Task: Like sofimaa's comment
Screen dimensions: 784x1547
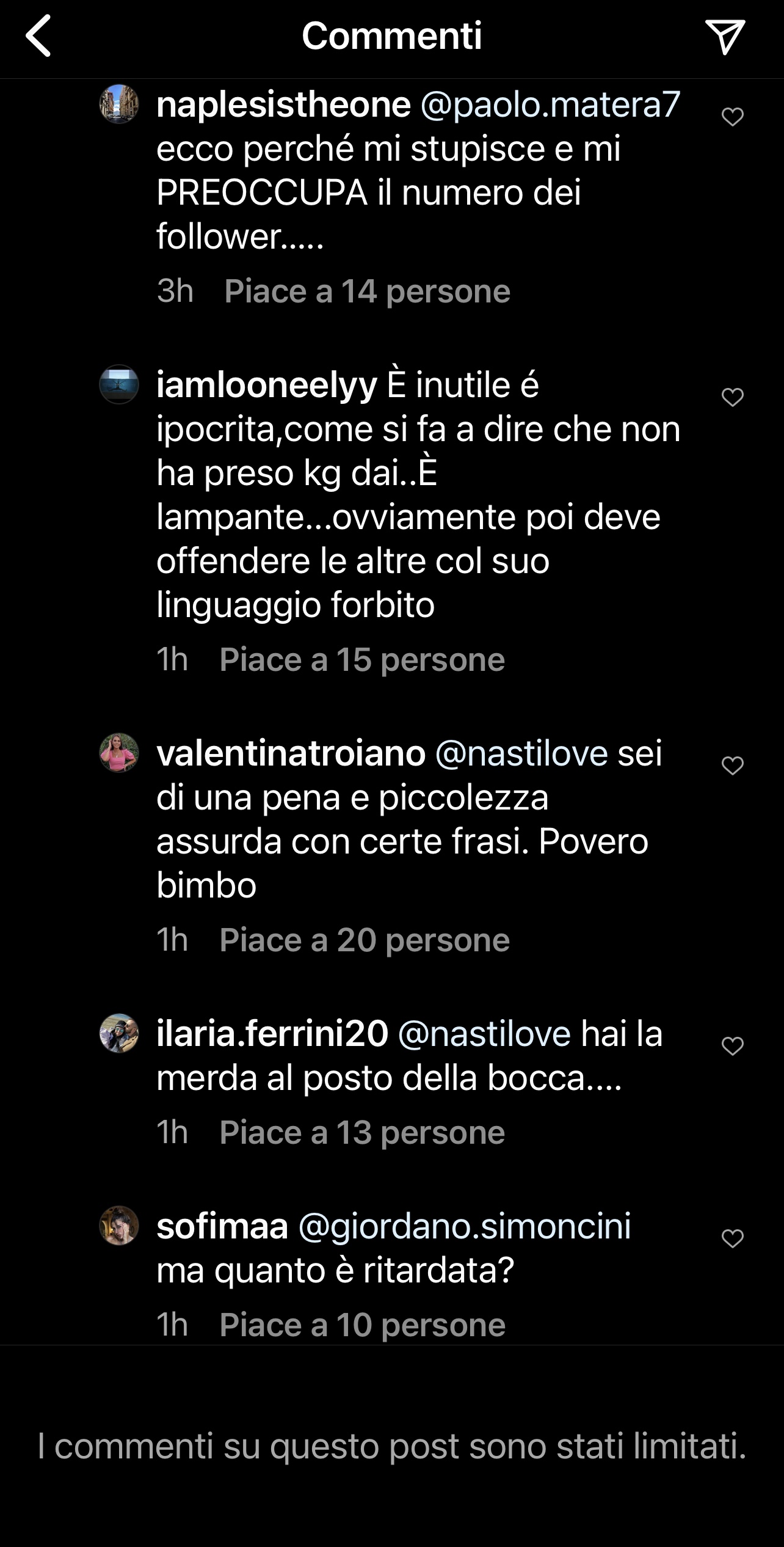Action: tap(732, 1238)
